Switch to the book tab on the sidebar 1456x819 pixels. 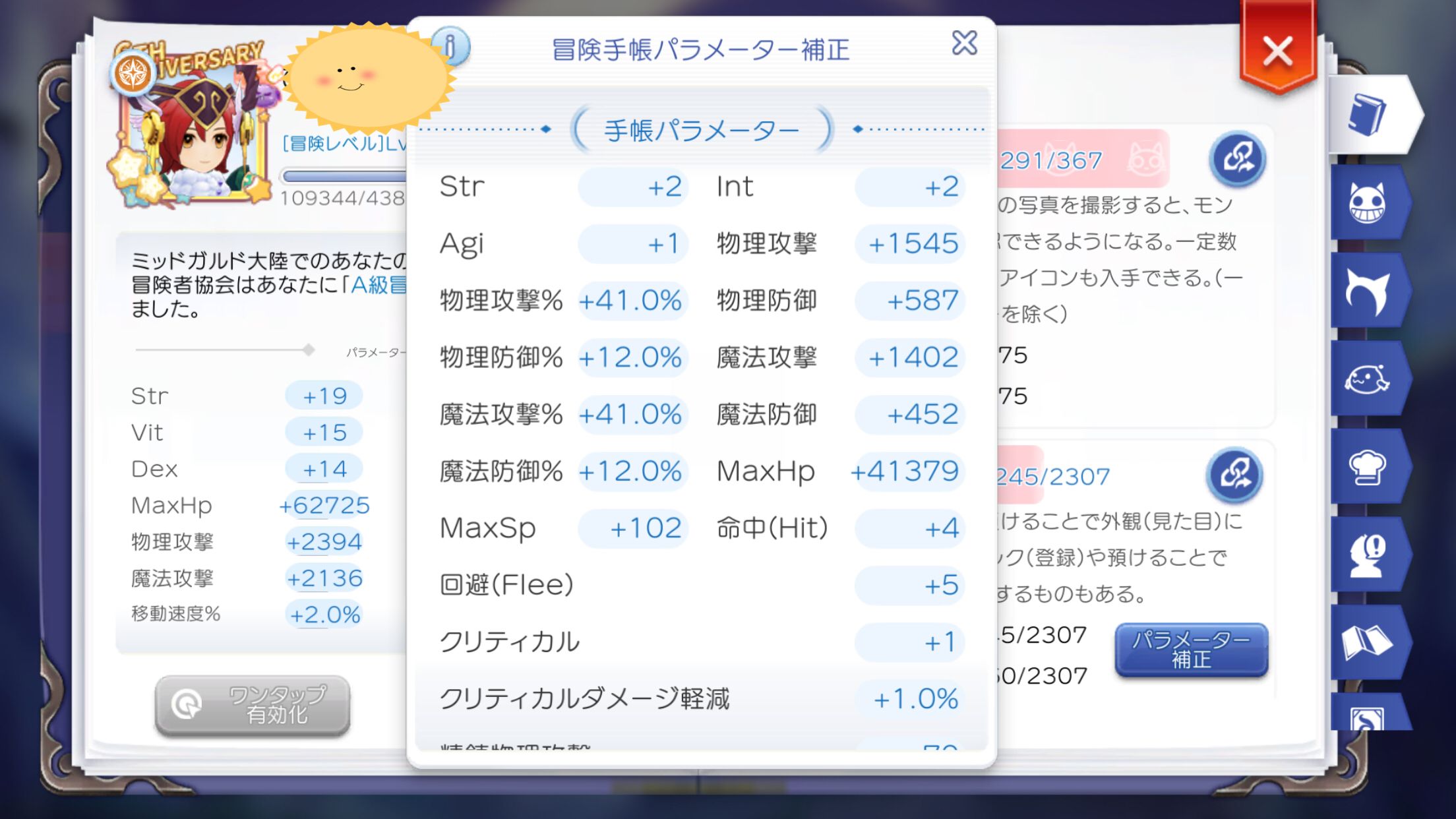(x=1370, y=115)
